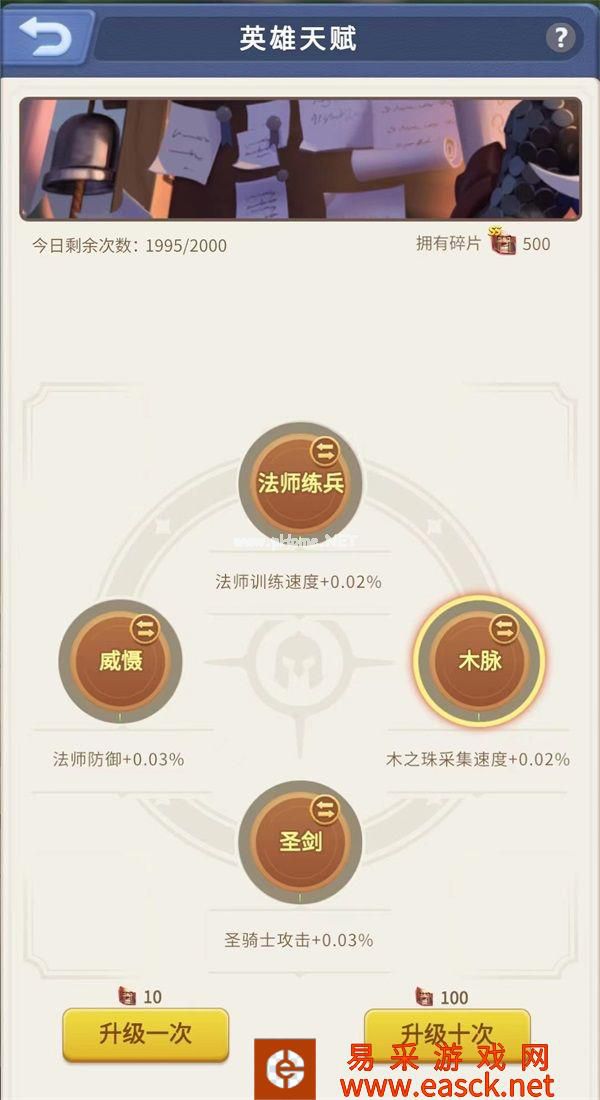Upgrade once with 升级一次 button
The image size is (600, 1100).
pyautogui.click(x=145, y=1033)
